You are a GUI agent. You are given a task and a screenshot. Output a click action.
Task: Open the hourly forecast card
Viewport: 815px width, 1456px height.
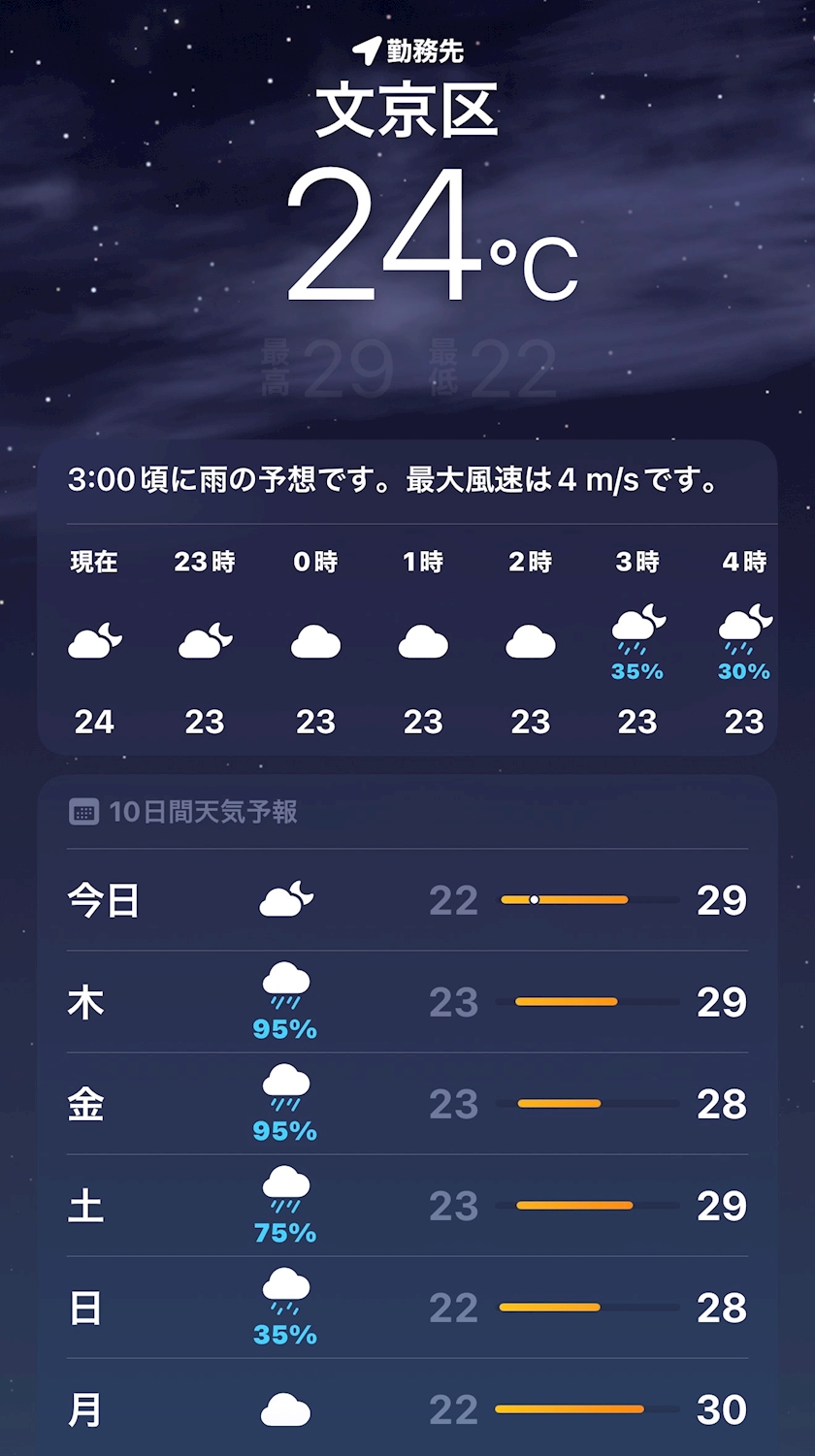pos(407,598)
